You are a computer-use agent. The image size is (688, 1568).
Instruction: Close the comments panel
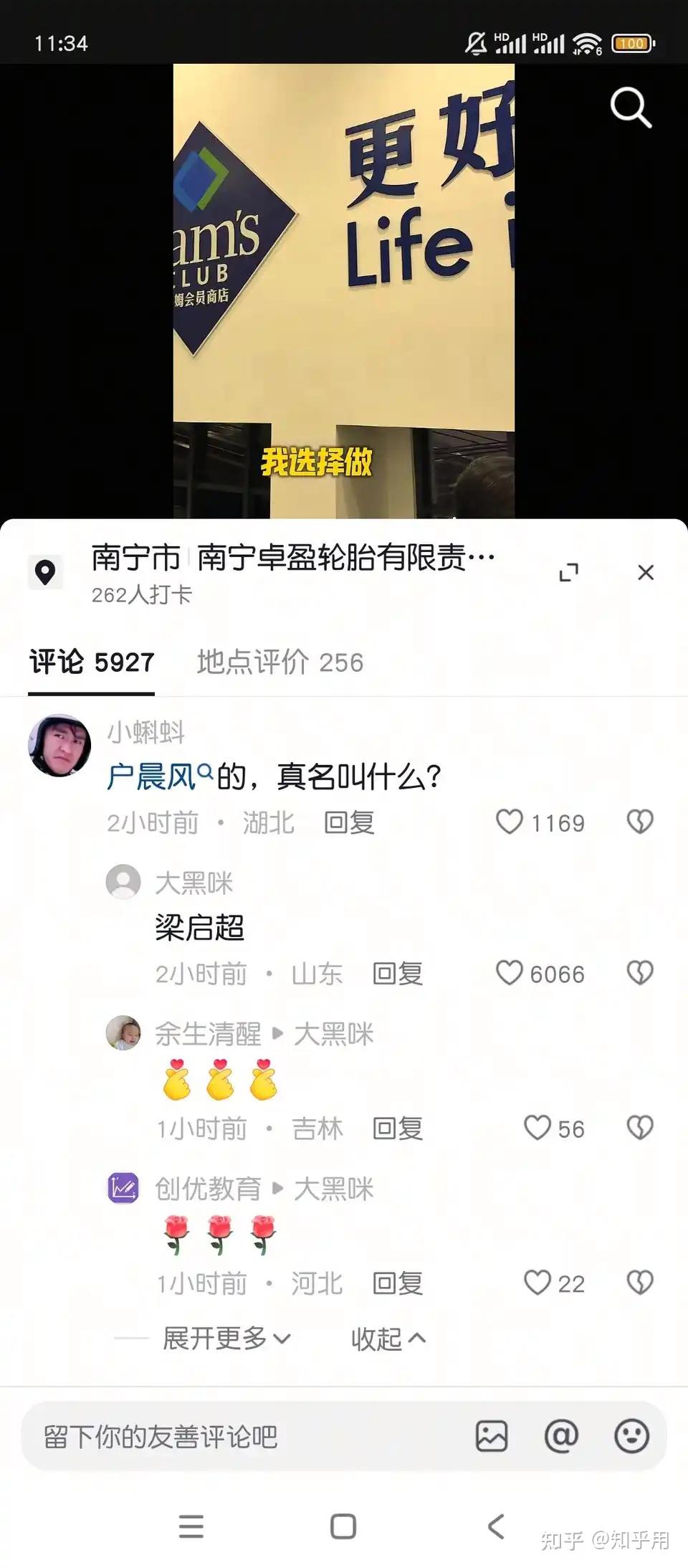(646, 572)
